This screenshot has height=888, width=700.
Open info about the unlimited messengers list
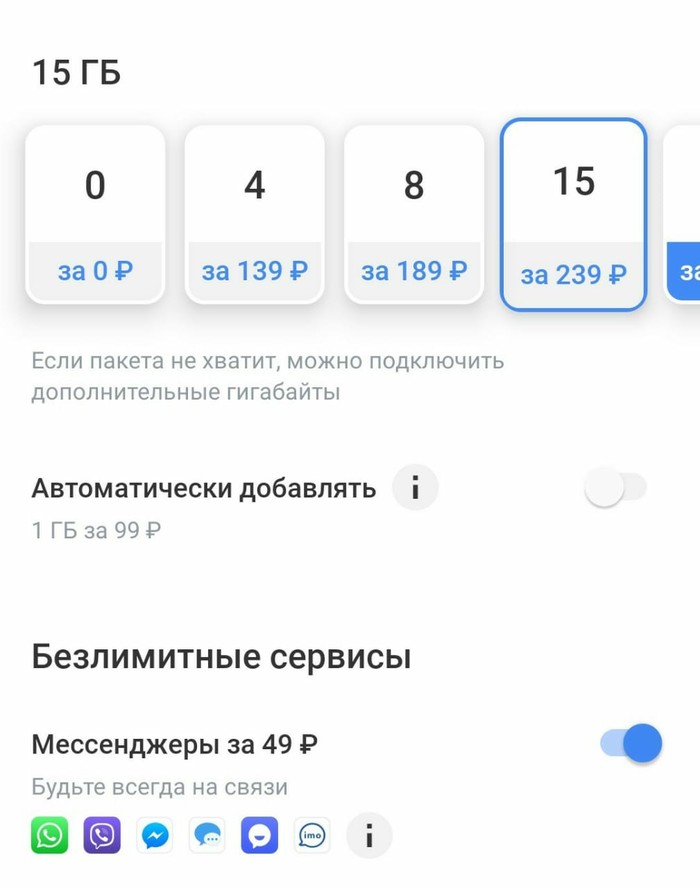click(x=369, y=834)
